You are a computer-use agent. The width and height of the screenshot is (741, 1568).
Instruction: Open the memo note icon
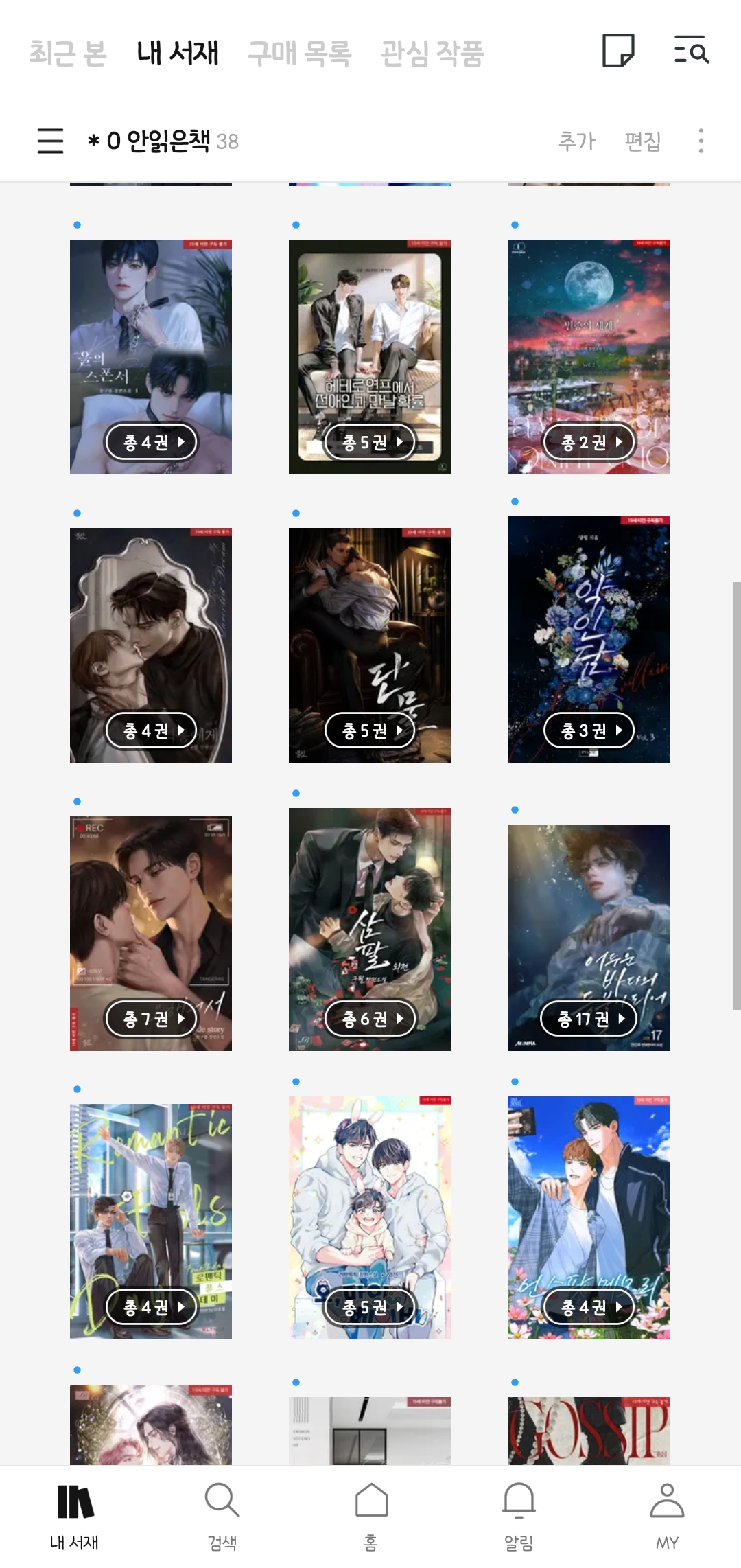coord(618,51)
